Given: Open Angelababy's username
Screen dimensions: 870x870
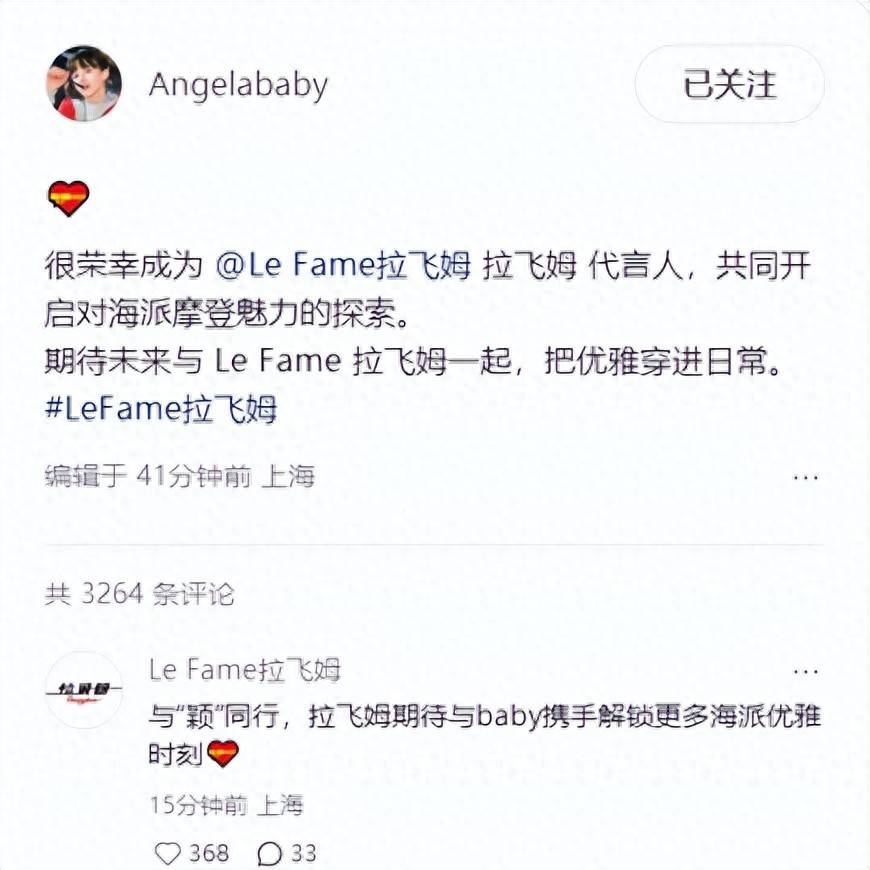Looking at the screenshot, I should point(238,85).
